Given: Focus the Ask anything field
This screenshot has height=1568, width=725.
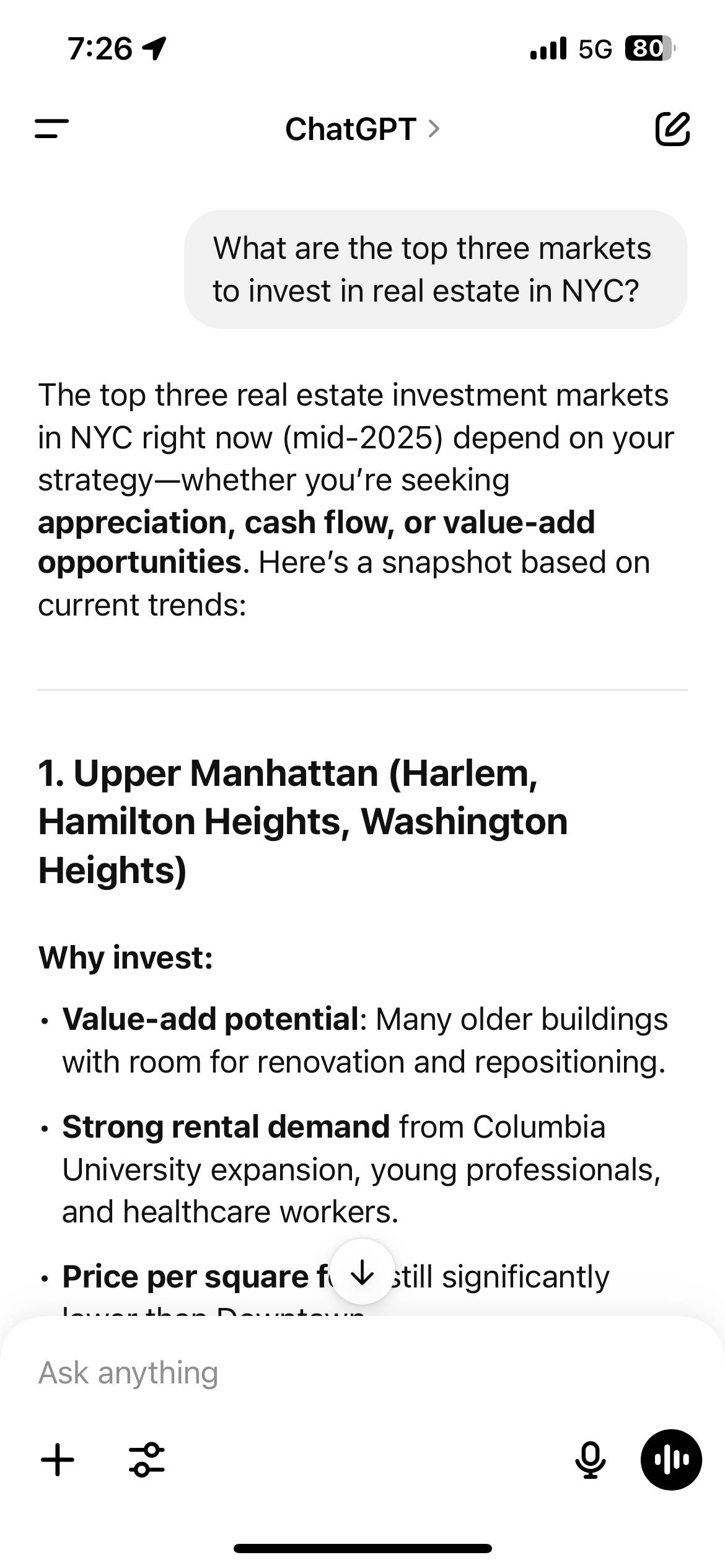Looking at the screenshot, I should [x=310, y=1373].
